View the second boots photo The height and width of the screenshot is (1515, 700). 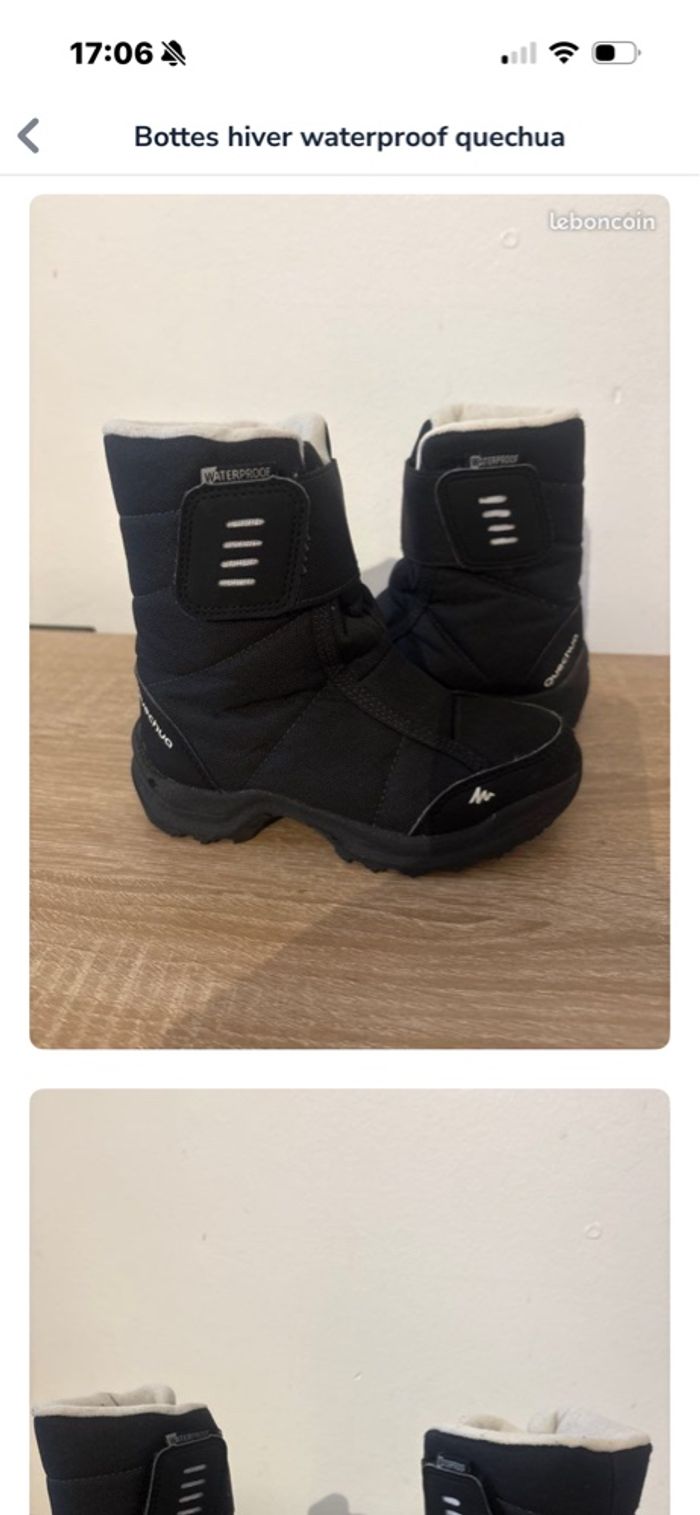click(x=349, y=1300)
